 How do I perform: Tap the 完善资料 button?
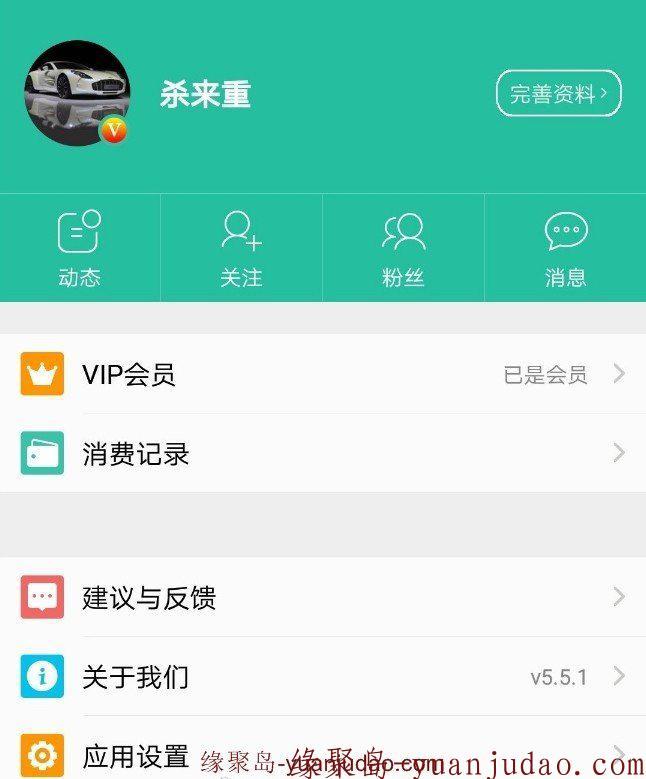558,94
